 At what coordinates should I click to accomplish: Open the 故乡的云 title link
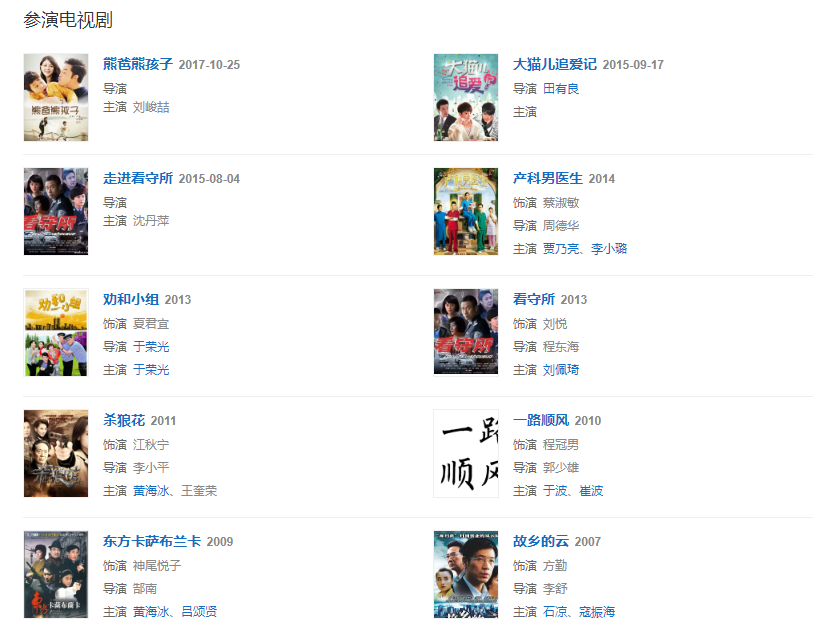[541, 541]
